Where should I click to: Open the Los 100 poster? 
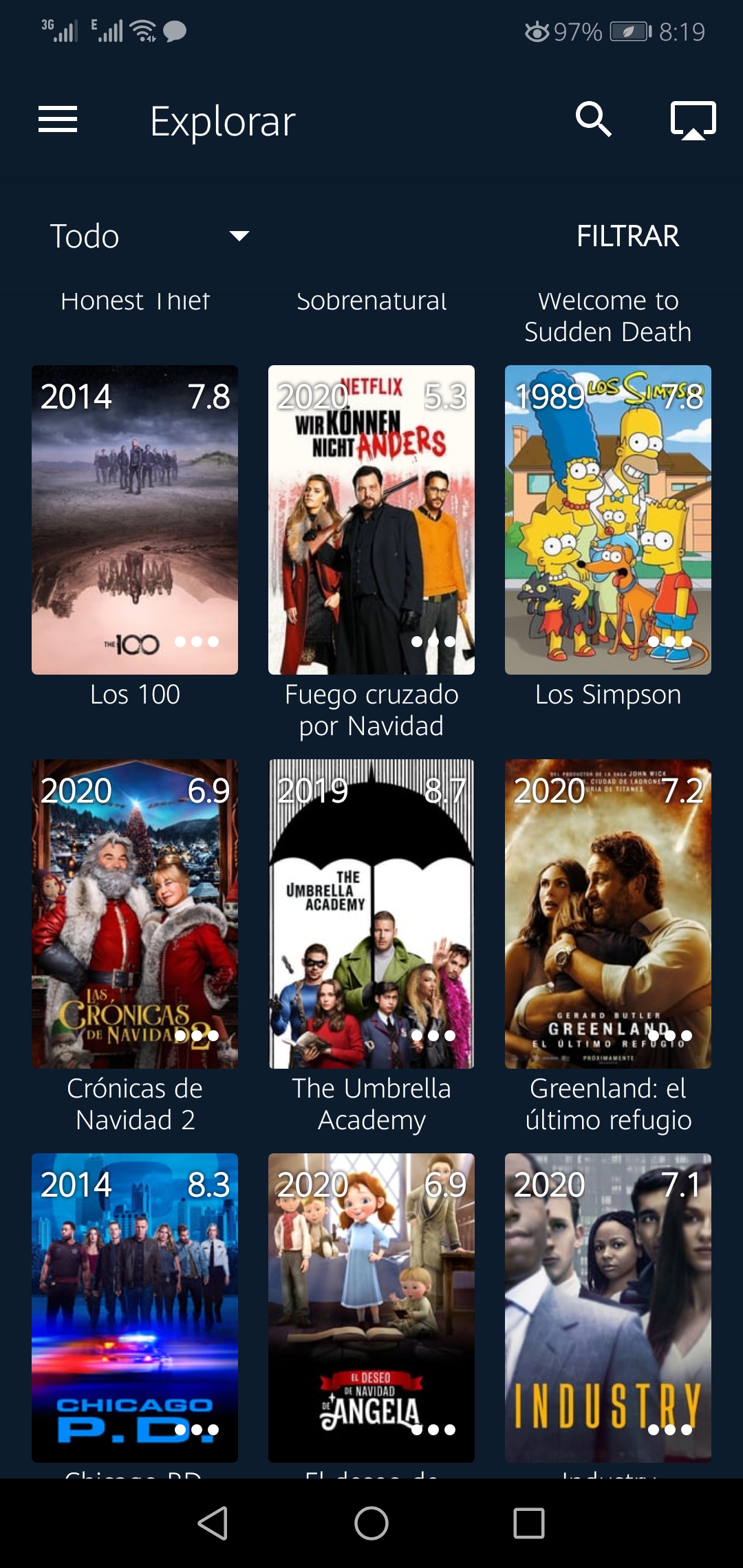tap(135, 509)
